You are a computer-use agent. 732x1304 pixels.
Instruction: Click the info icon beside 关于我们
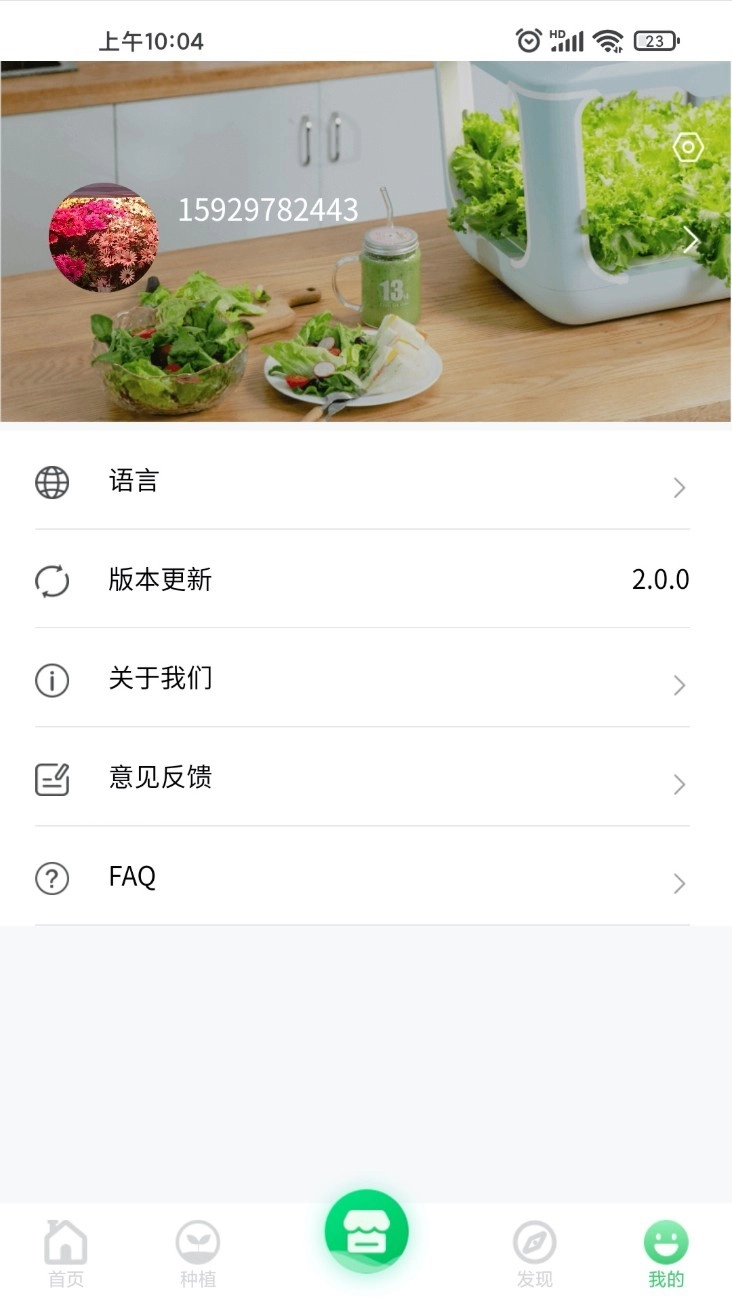(x=52, y=681)
